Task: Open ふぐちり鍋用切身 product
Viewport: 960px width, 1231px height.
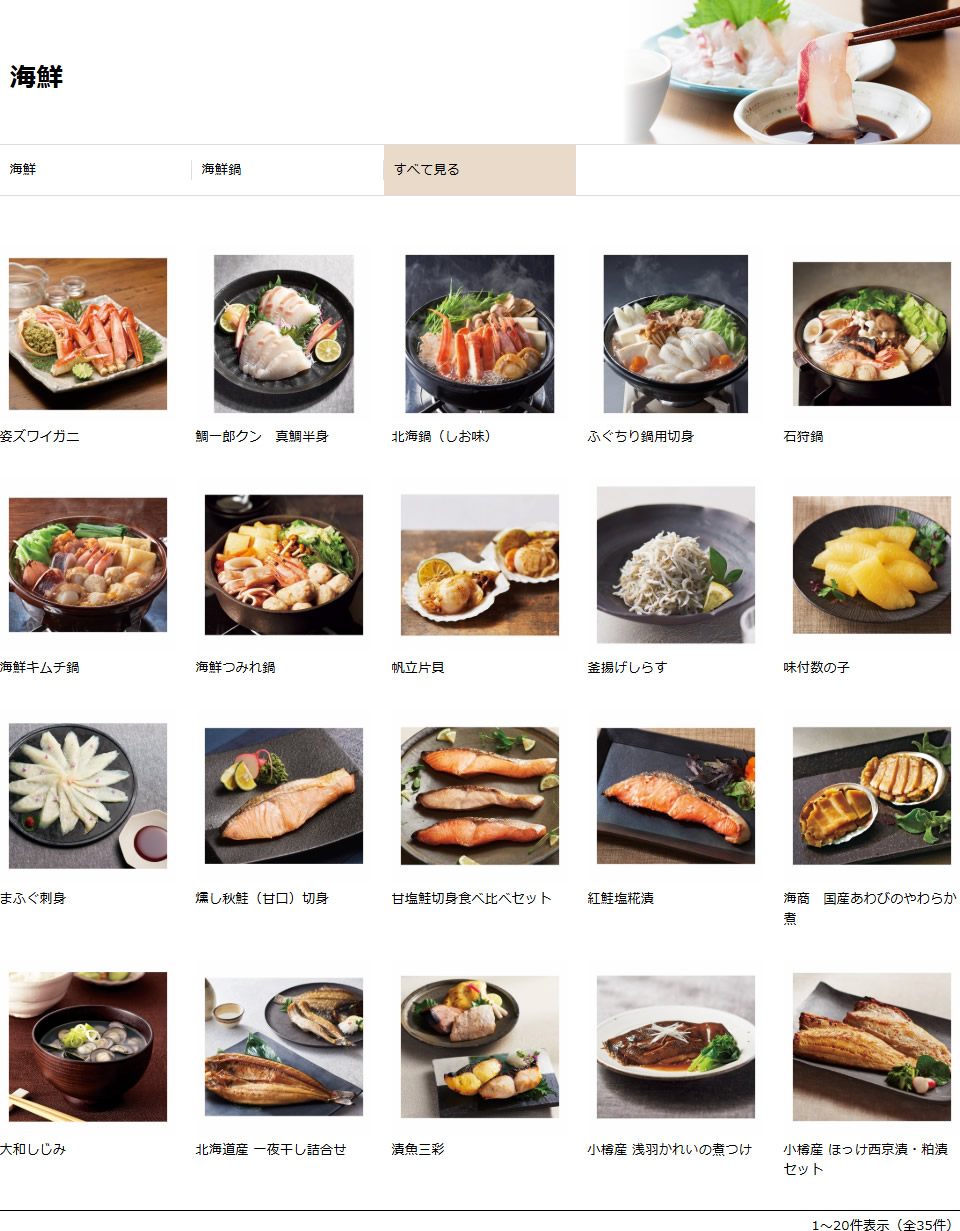Action: coord(675,334)
